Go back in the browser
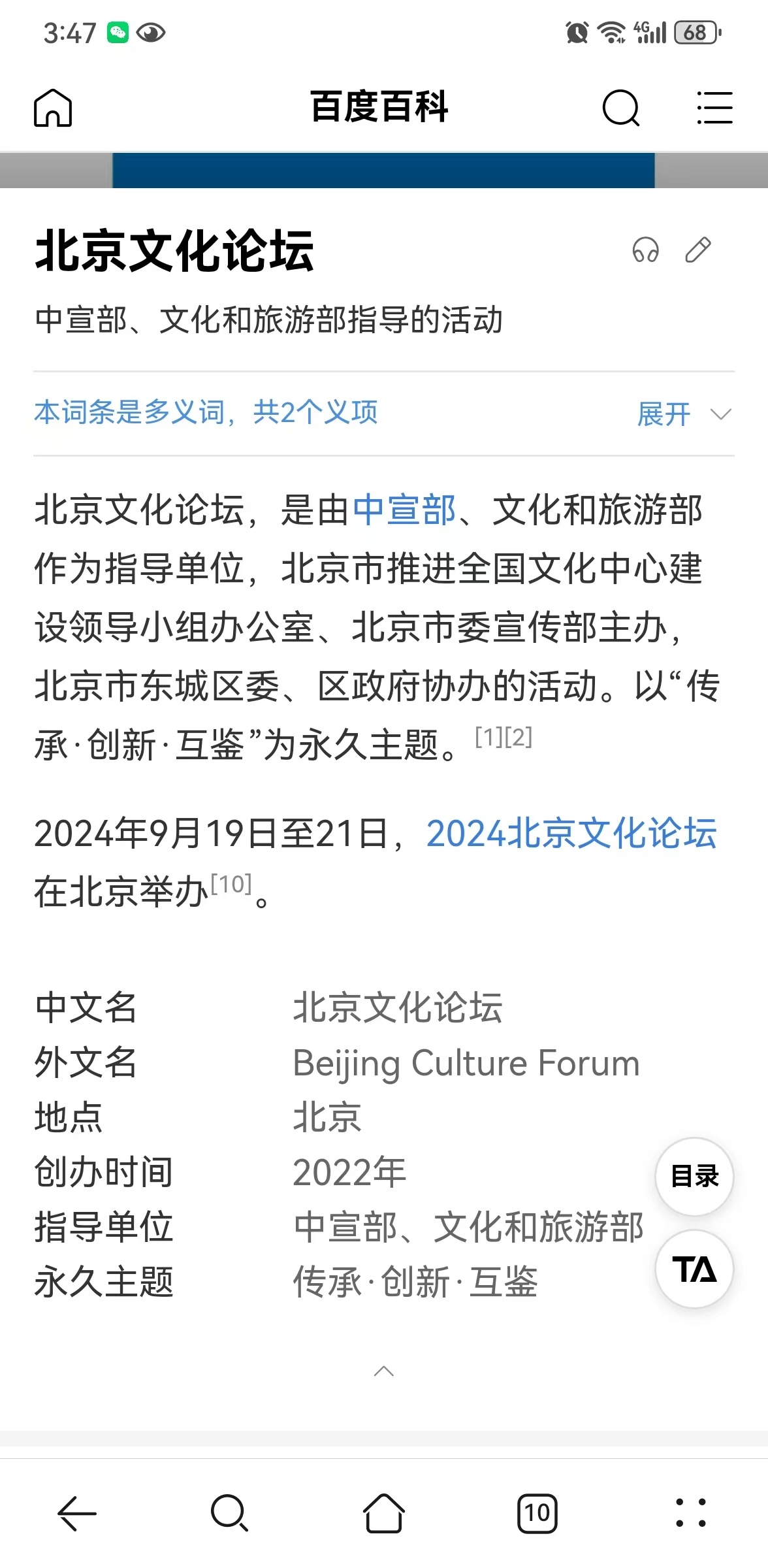This screenshot has height=1568, width=768. (x=77, y=1513)
